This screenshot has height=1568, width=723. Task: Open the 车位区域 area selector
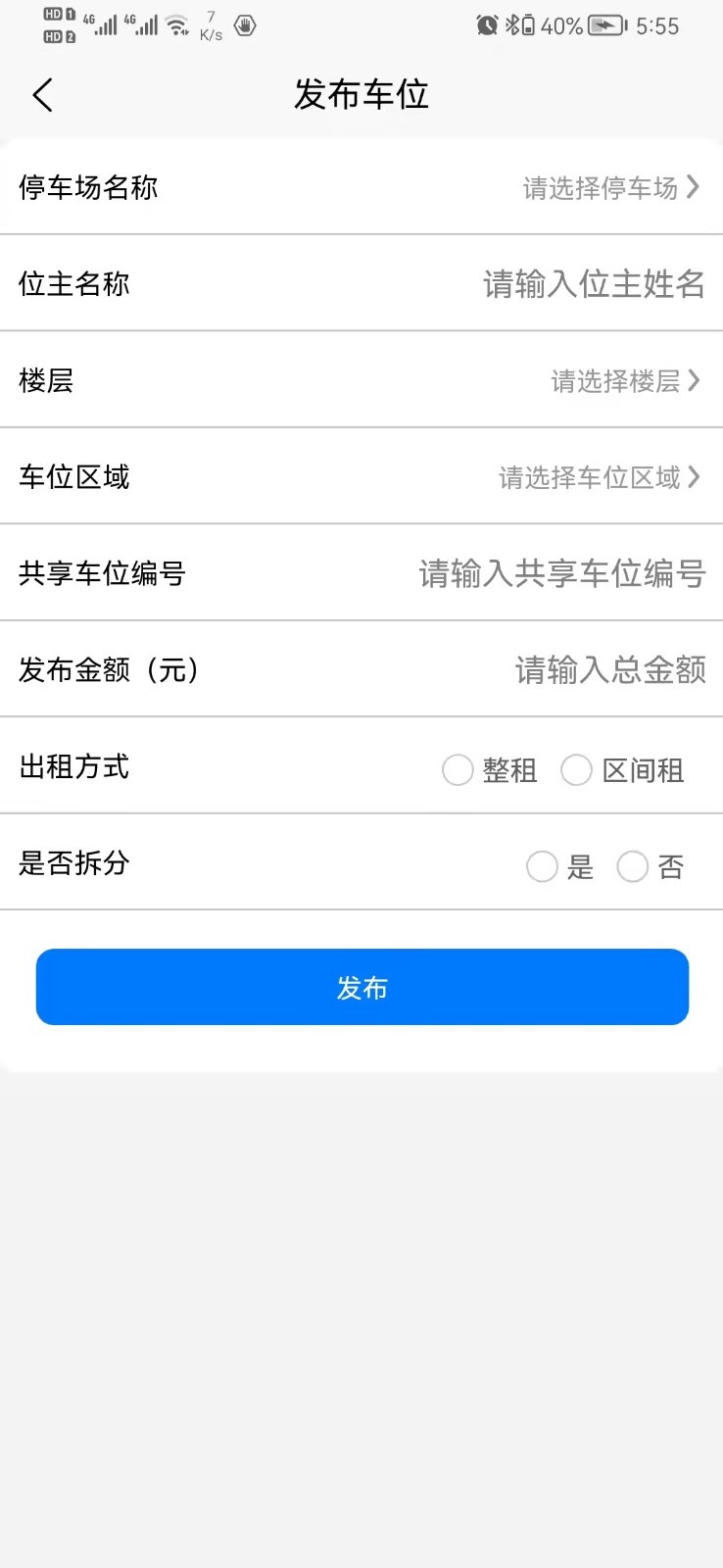click(x=598, y=477)
